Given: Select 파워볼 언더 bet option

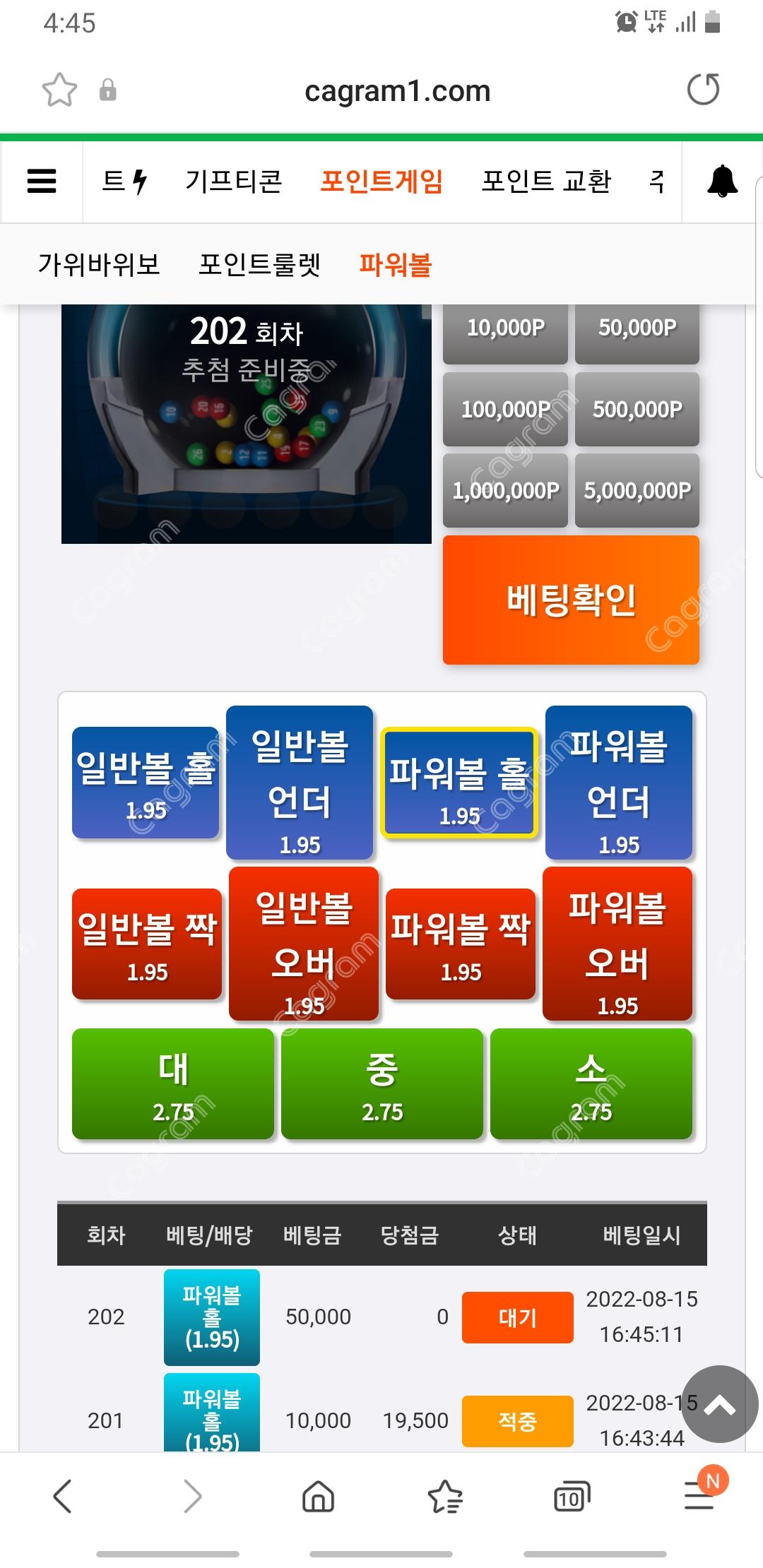Looking at the screenshot, I should pyautogui.click(x=619, y=783).
